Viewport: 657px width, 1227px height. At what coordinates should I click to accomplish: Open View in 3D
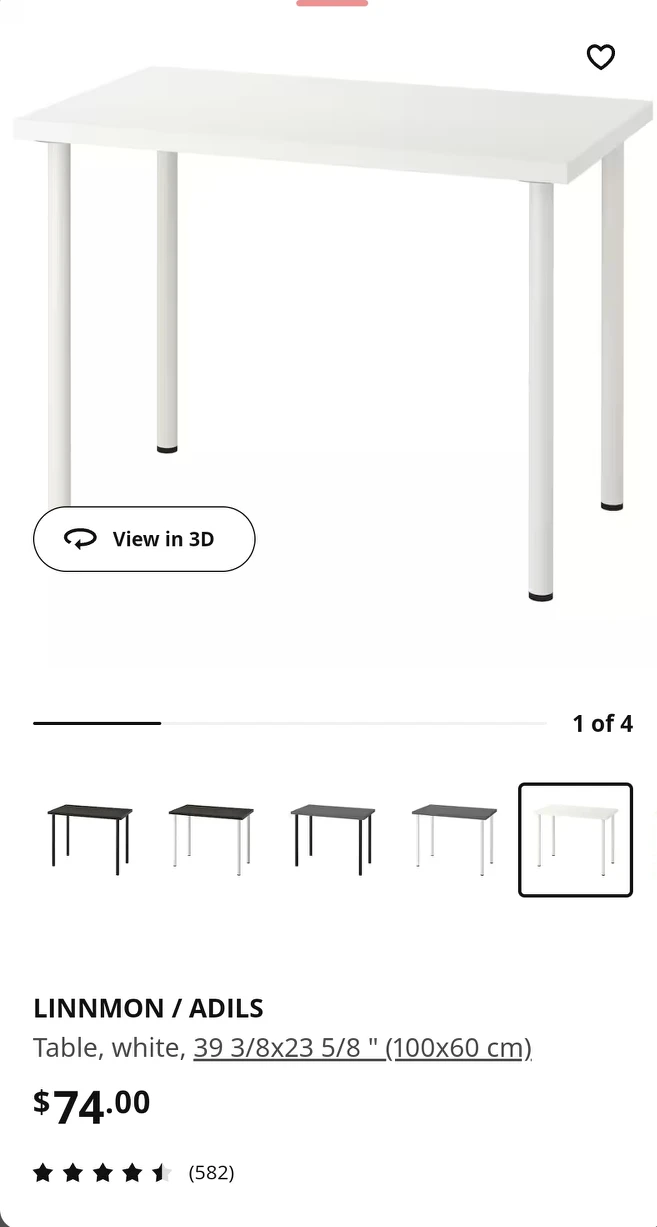[144, 539]
